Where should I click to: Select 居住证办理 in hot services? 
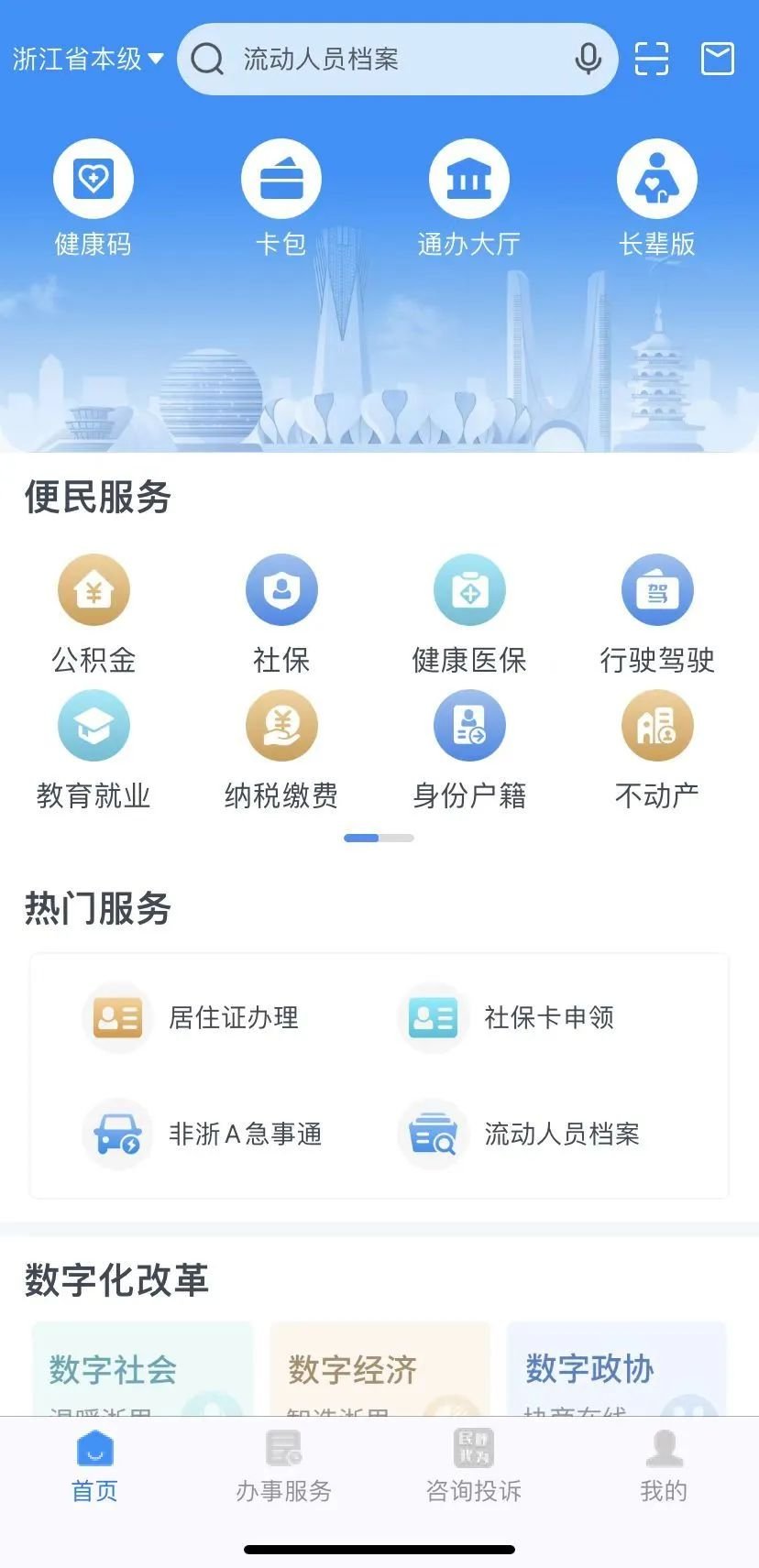[x=191, y=1018]
